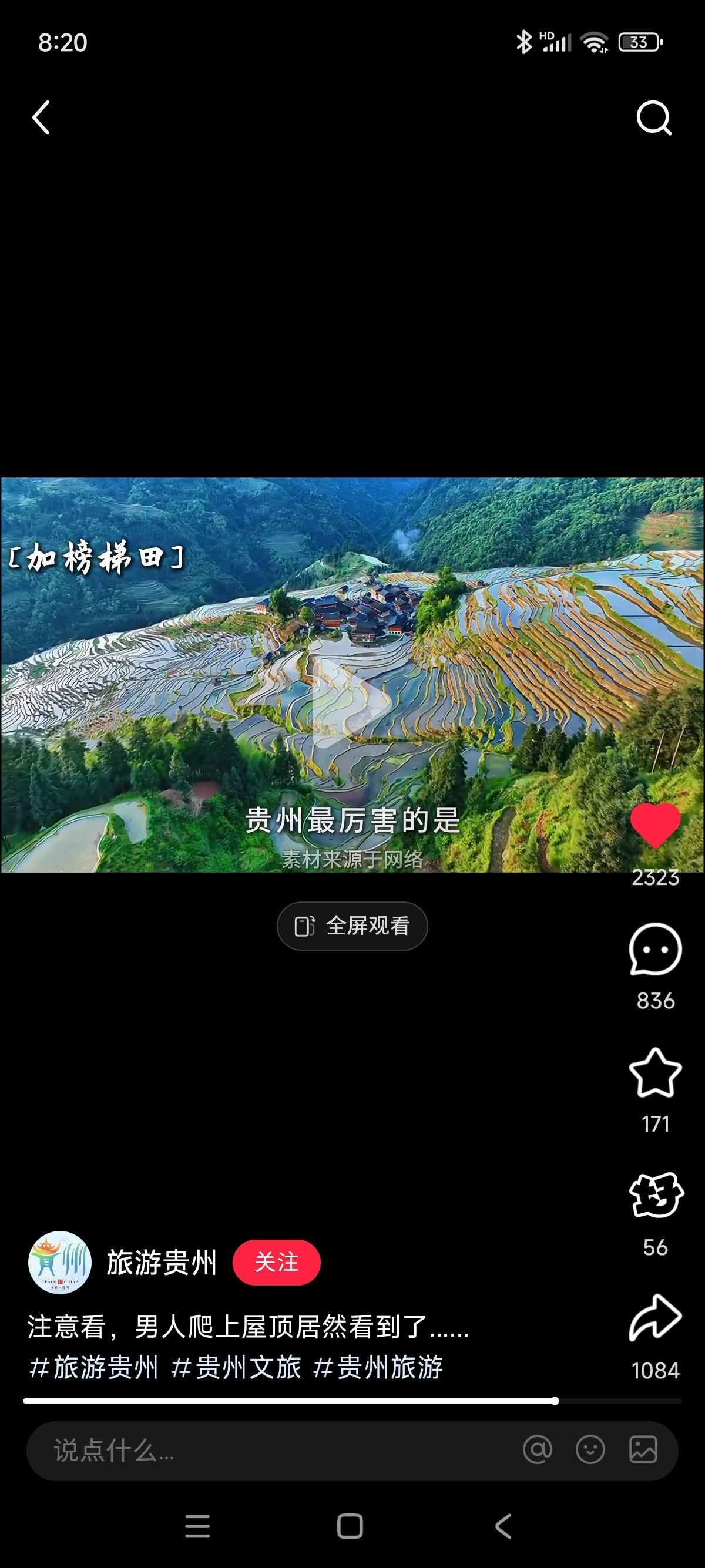Screen dimensions: 705x1568
Task: Follow 旅游贵州 with the 关注 button
Action: tap(276, 1263)
